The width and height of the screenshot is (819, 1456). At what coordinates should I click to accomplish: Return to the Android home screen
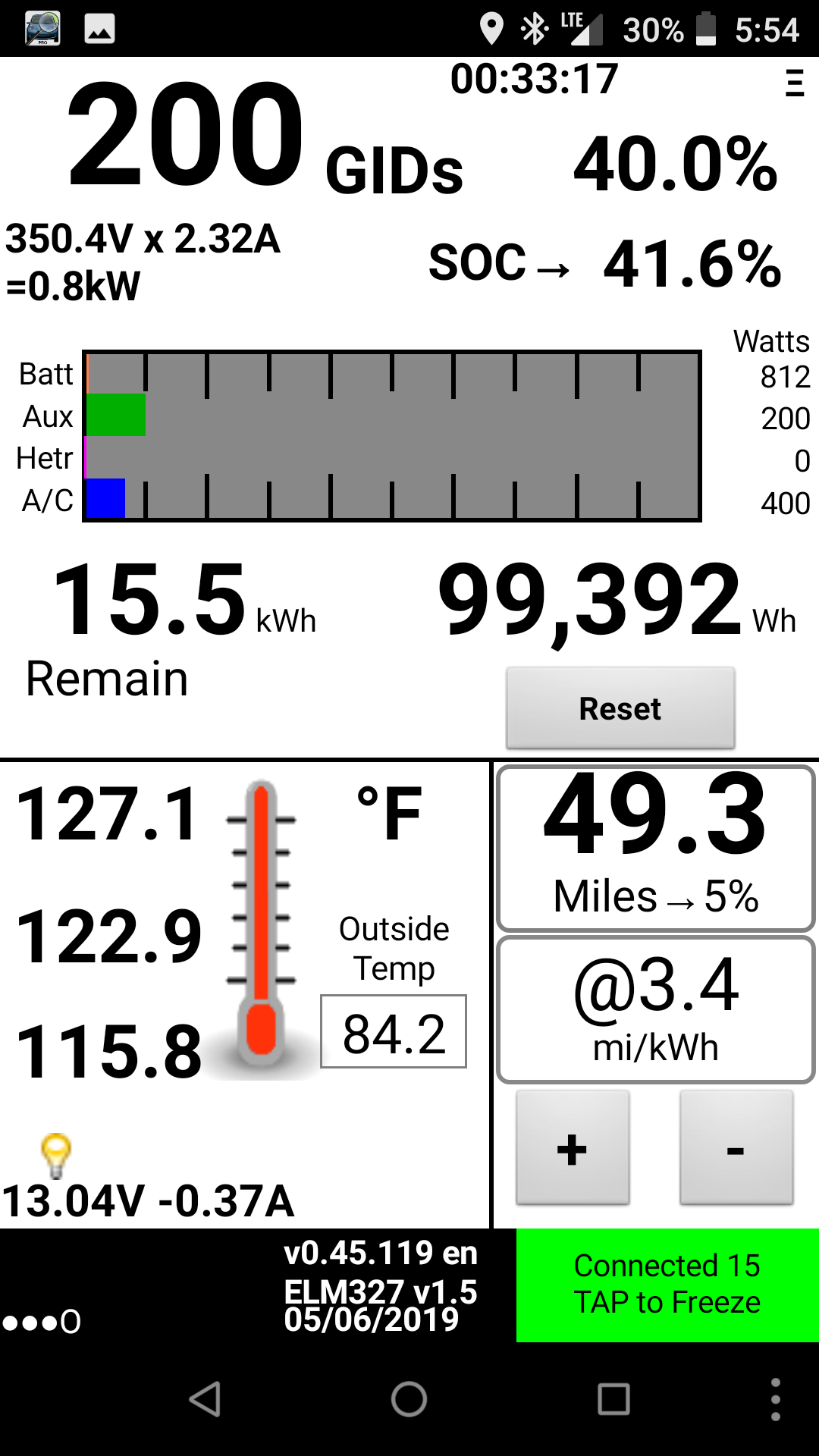[409, 1399]
